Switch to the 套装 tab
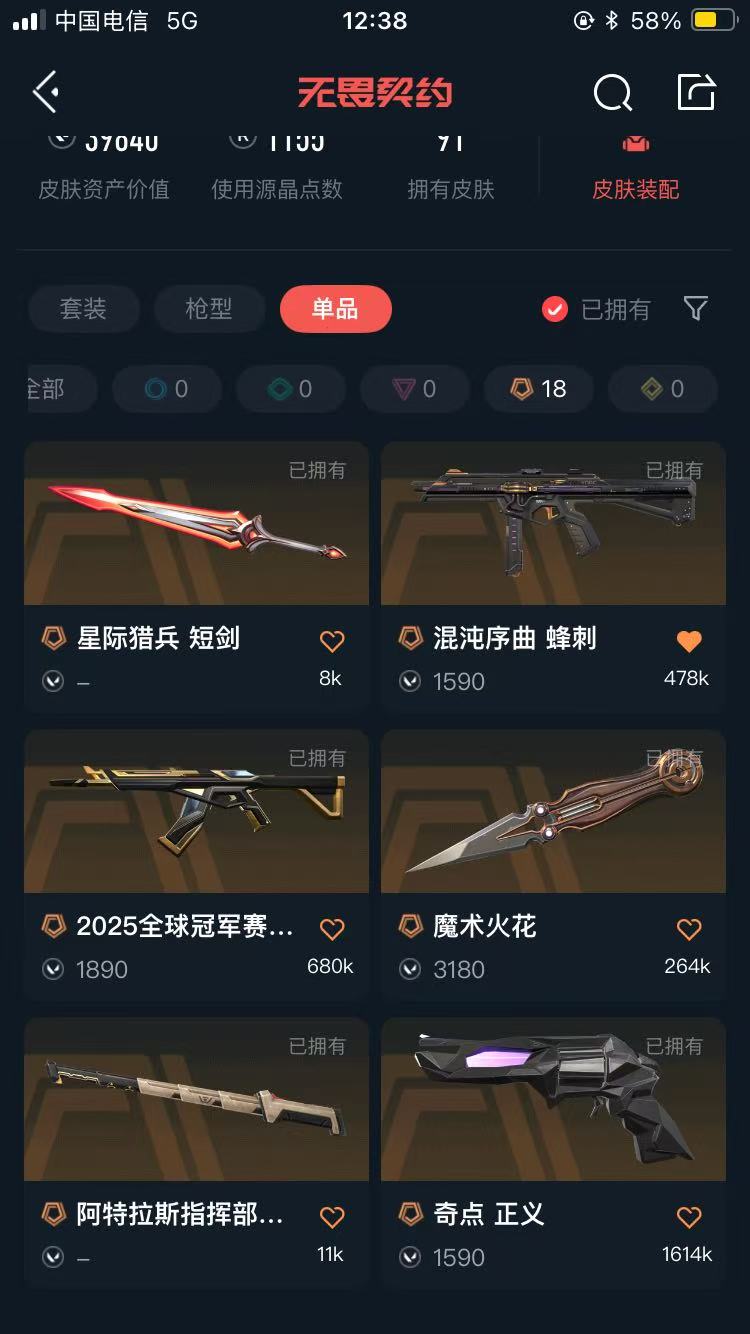This screenshot has height=1334, width=750. pyautogui.click(x=83, y=309)
